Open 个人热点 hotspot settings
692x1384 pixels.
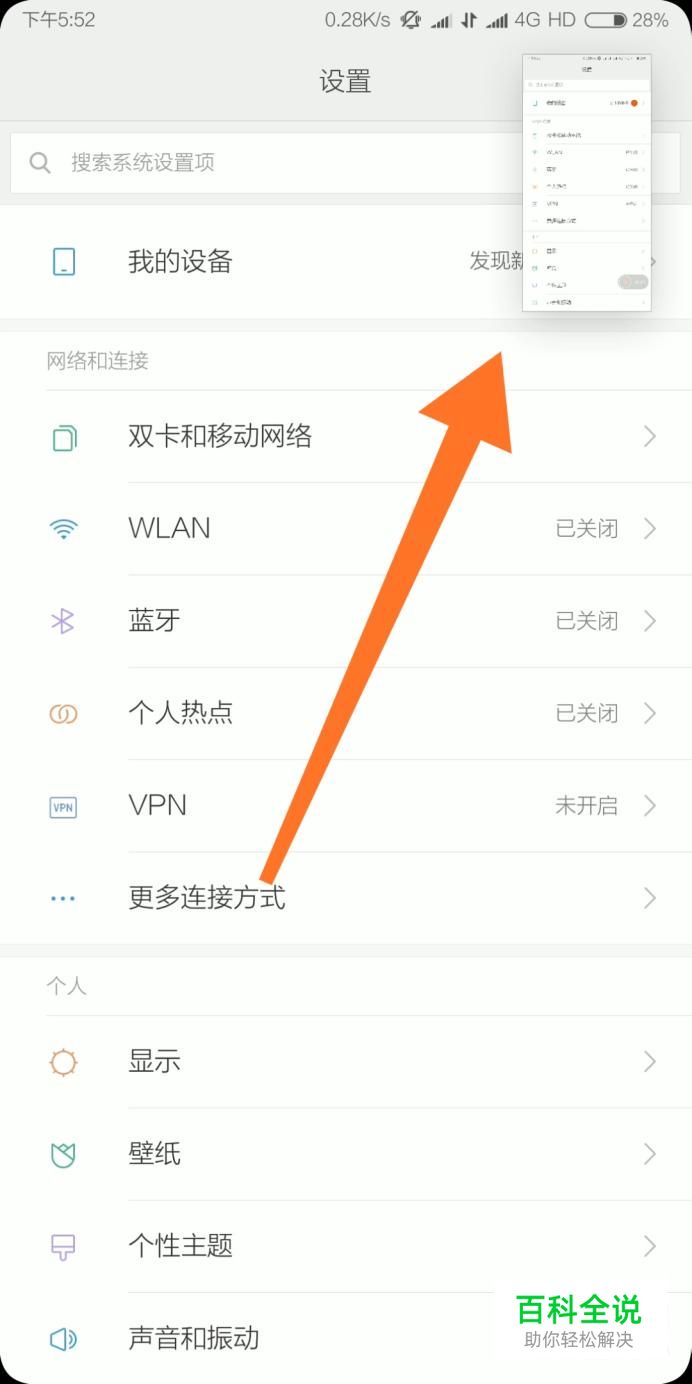point(346,713)
